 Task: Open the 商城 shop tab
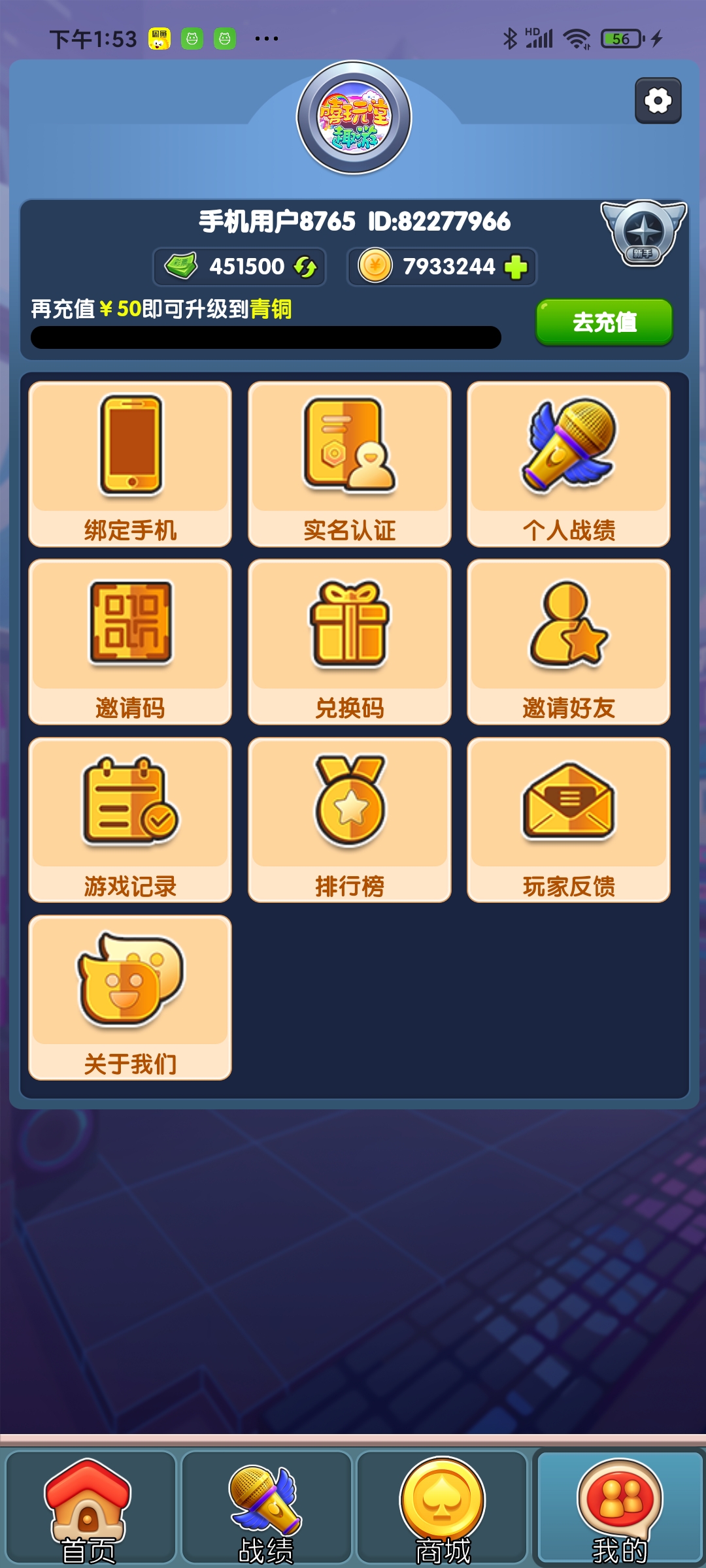443,1509
